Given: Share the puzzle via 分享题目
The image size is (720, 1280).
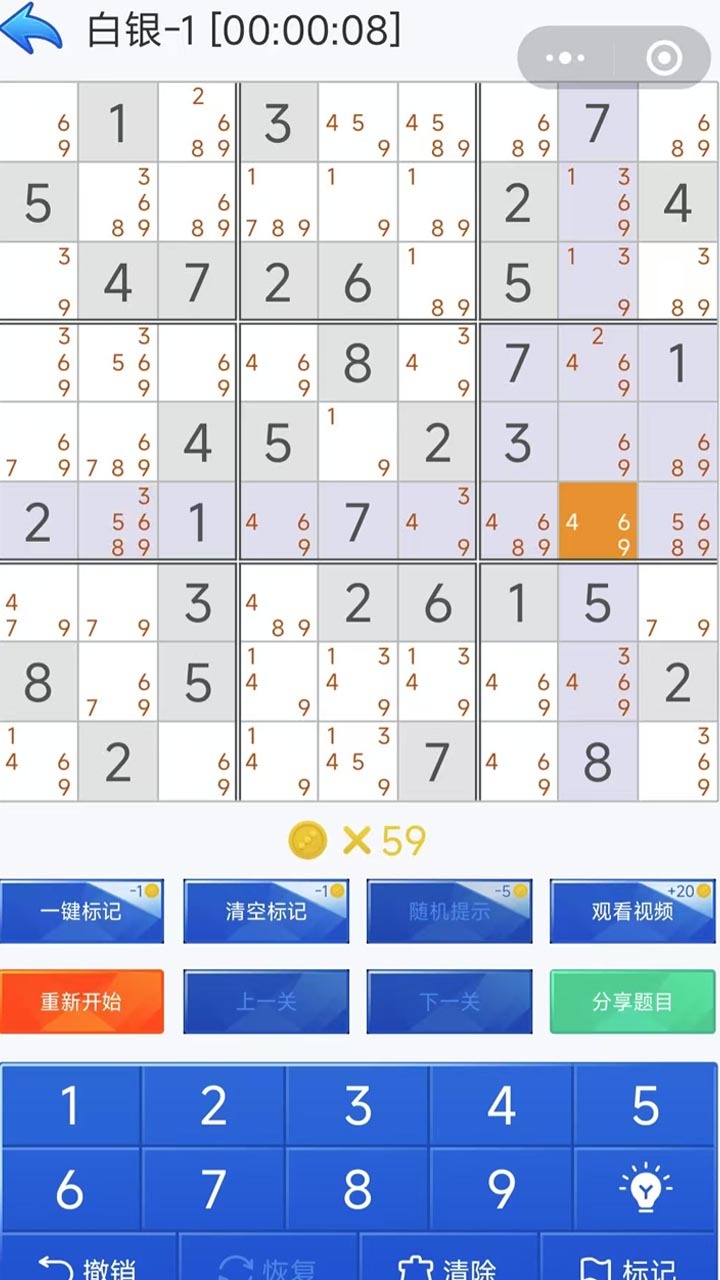Looking at the screenshot, I should (x=632, y=1002).
